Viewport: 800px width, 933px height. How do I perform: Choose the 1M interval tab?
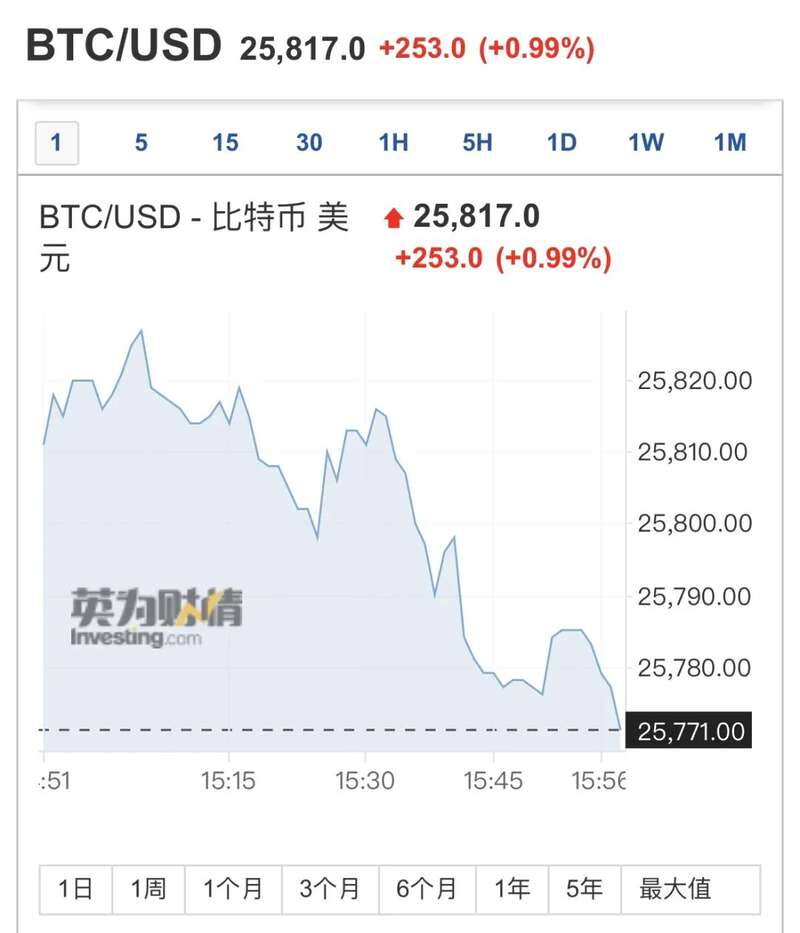click(730, 143)
